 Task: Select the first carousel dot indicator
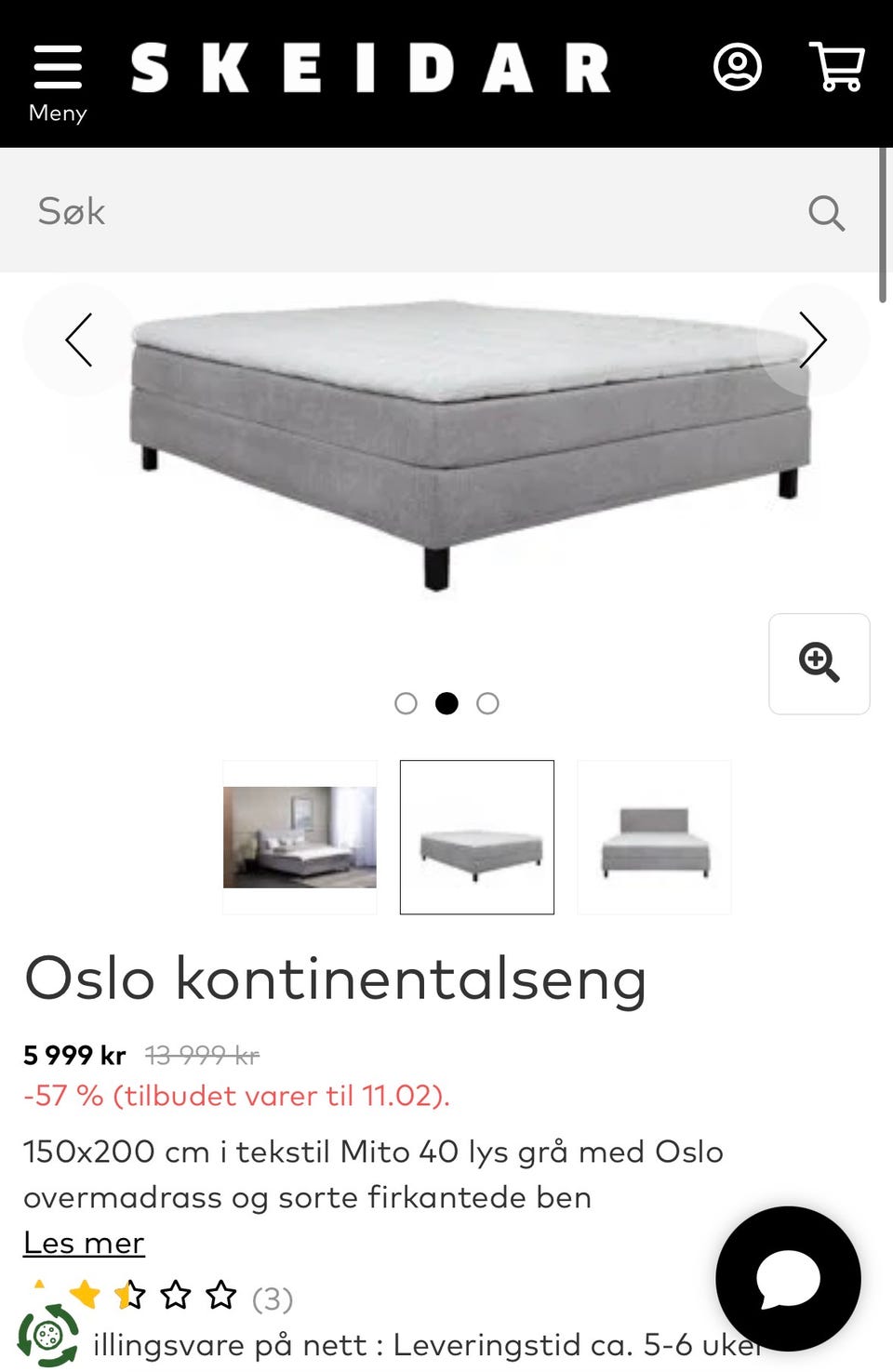407,703
